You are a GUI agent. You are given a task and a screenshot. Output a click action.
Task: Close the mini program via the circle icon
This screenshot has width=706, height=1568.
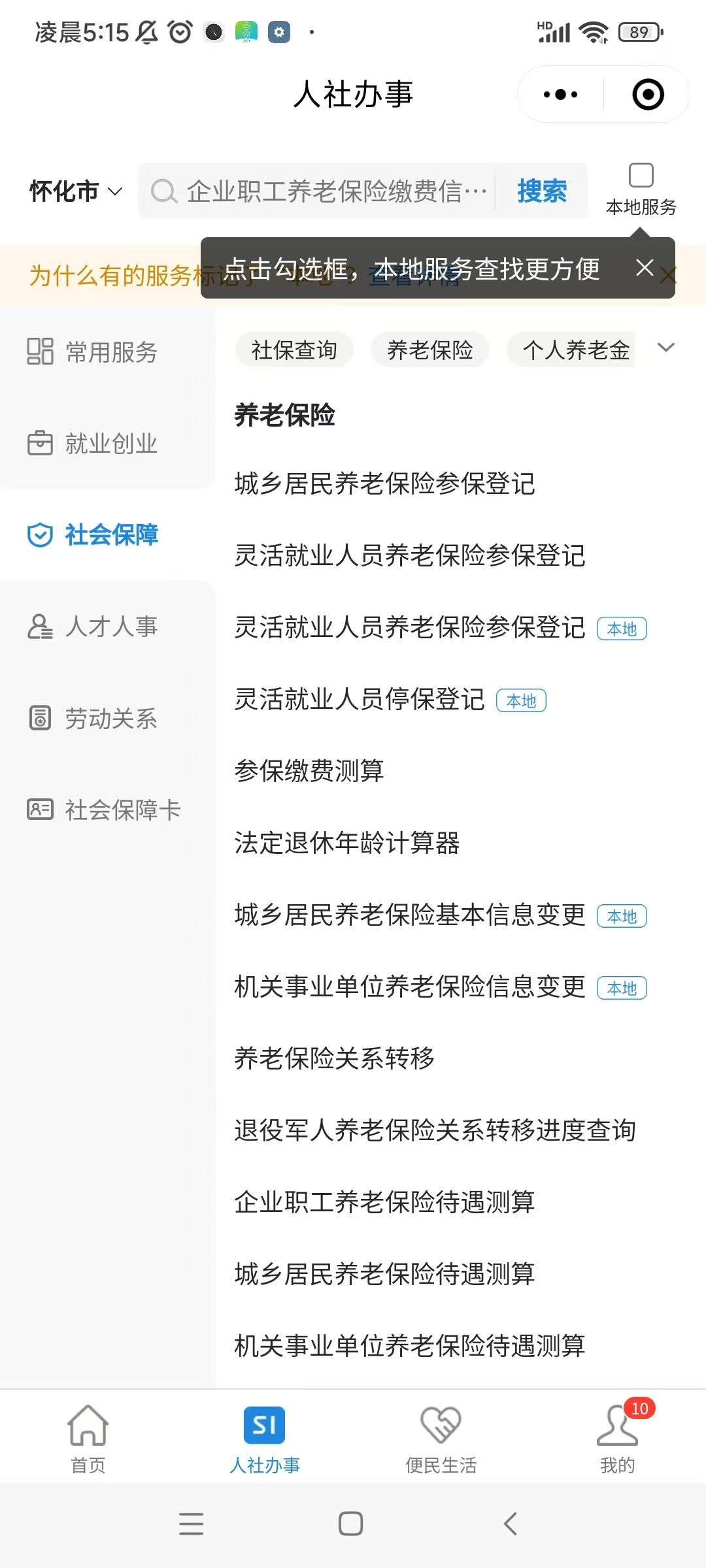tap(648, 95)
